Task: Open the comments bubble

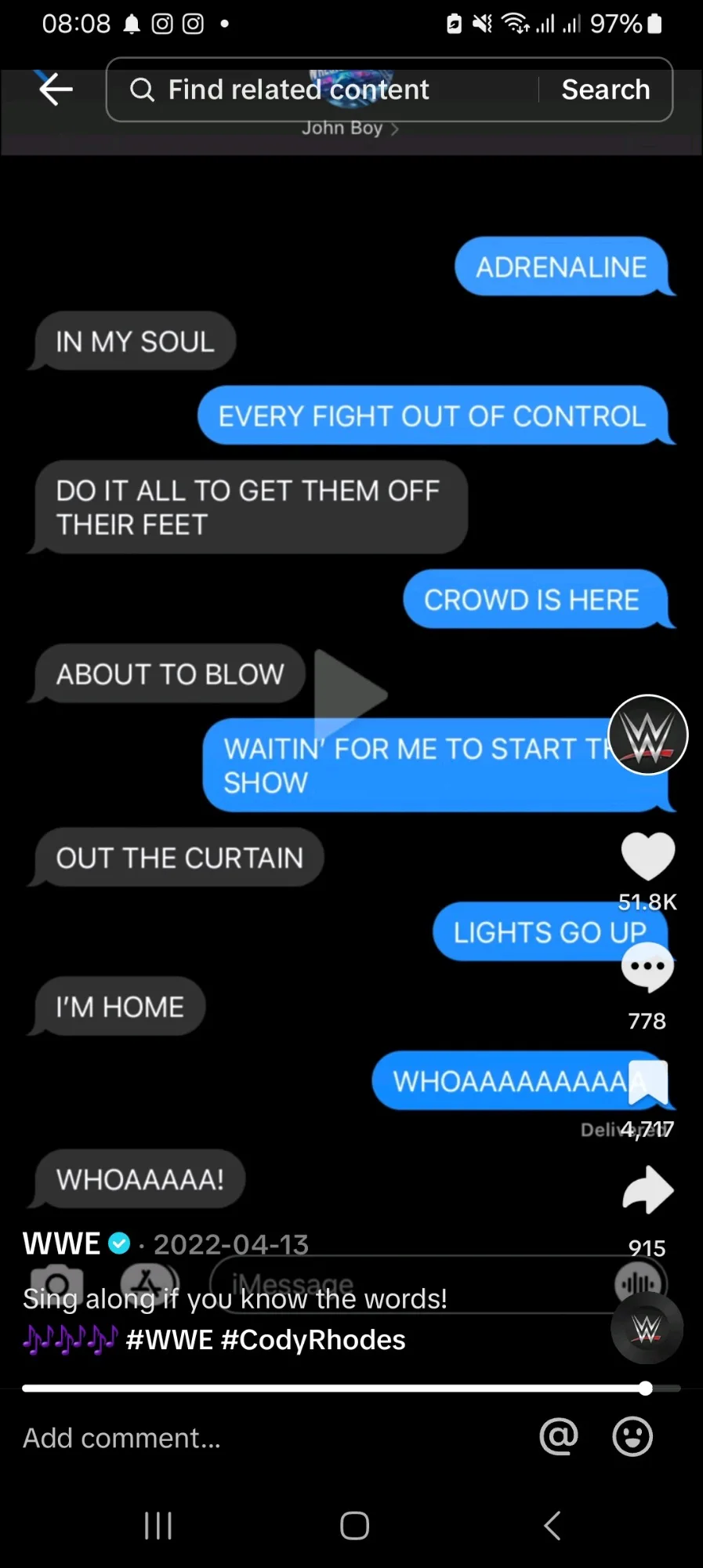Action: coord(647,967)
